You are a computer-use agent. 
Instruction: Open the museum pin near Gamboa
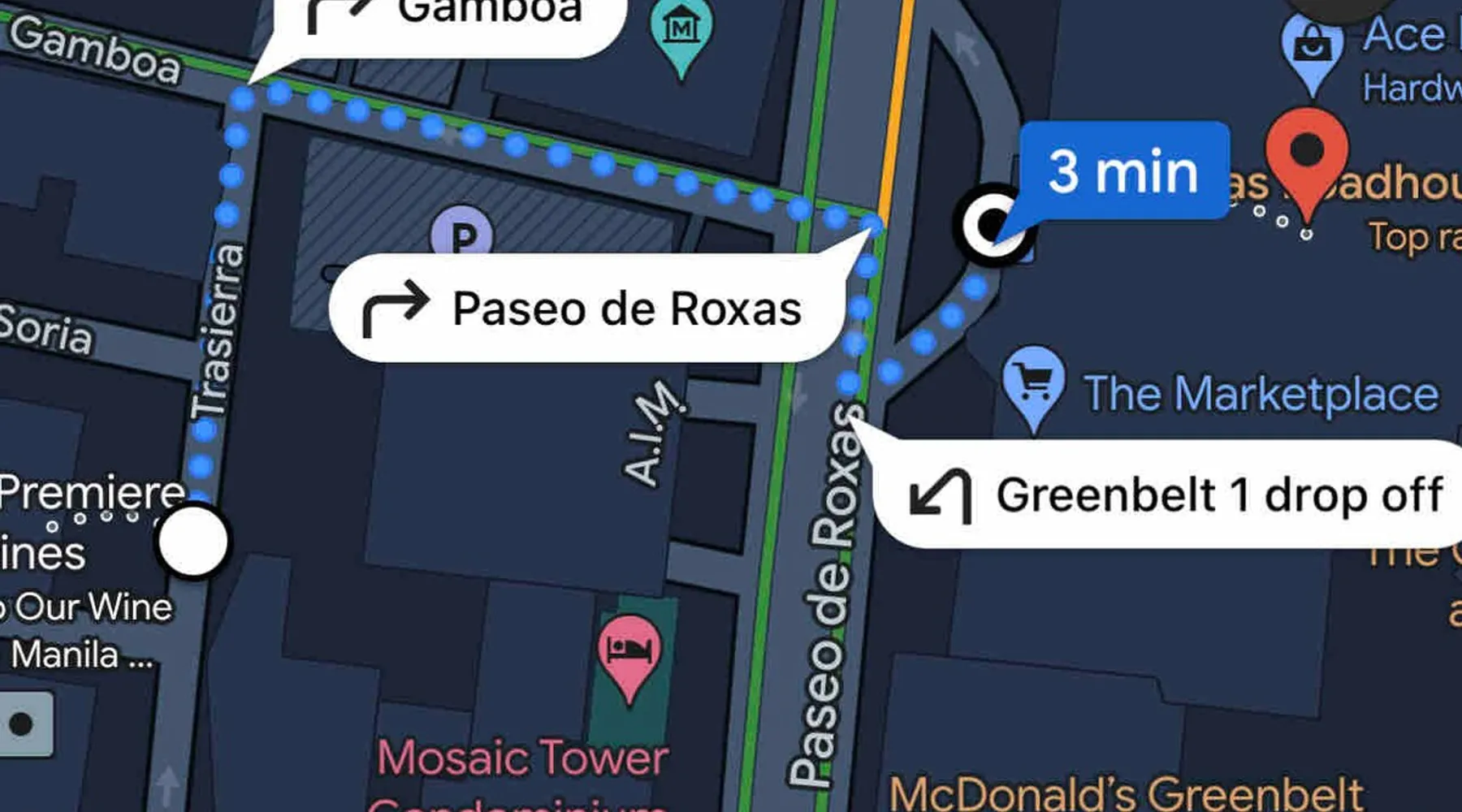click(x=681, y=31)
